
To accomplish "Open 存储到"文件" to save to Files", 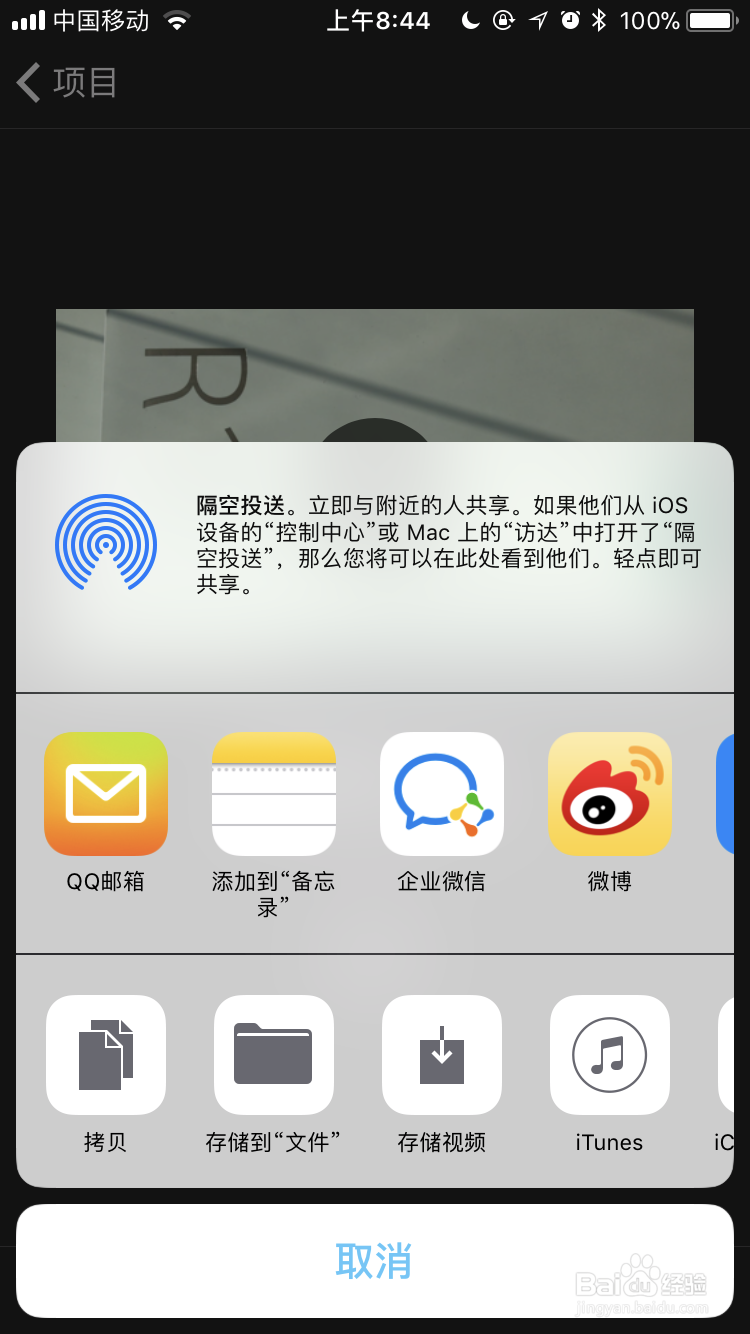I will [273, 1055].
